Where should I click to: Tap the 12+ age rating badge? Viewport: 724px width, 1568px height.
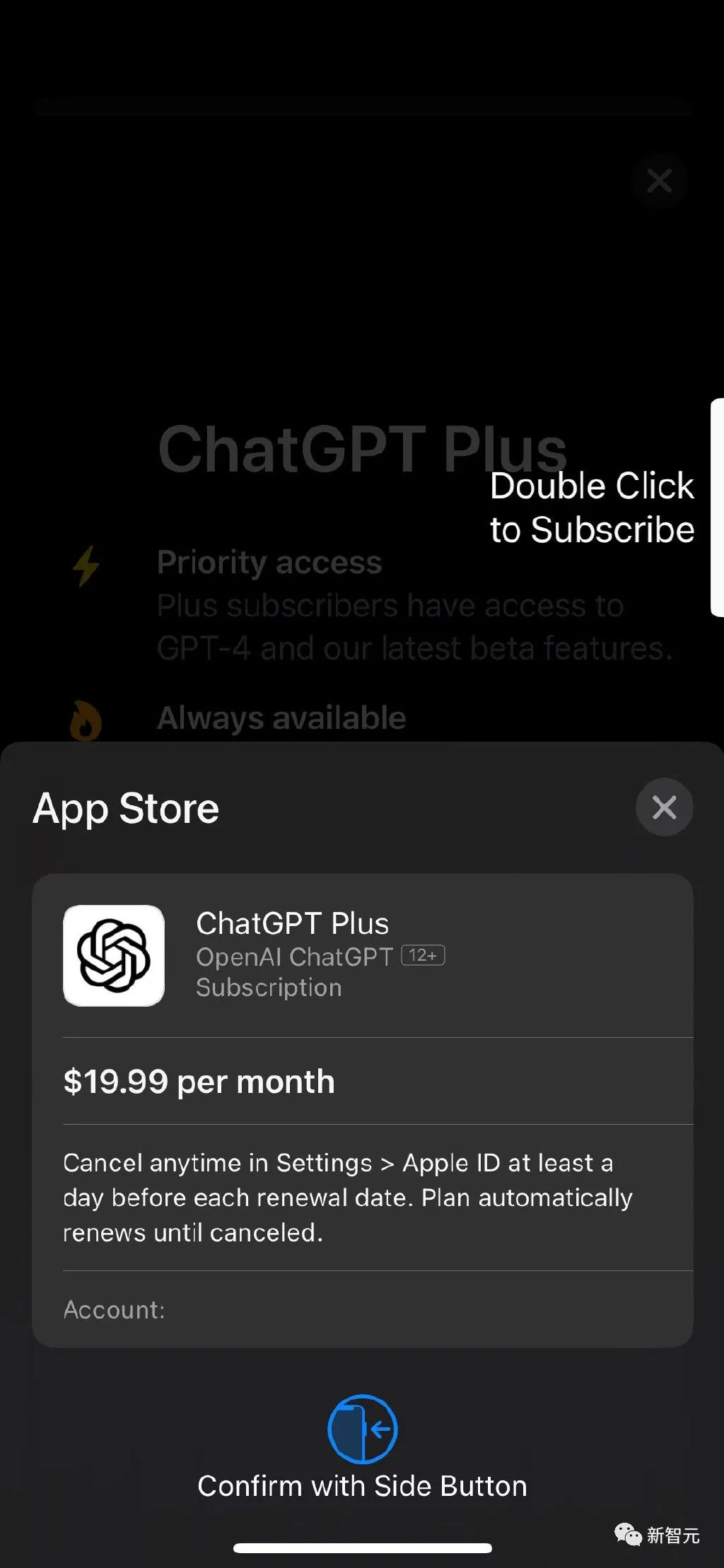pos(423,955)
